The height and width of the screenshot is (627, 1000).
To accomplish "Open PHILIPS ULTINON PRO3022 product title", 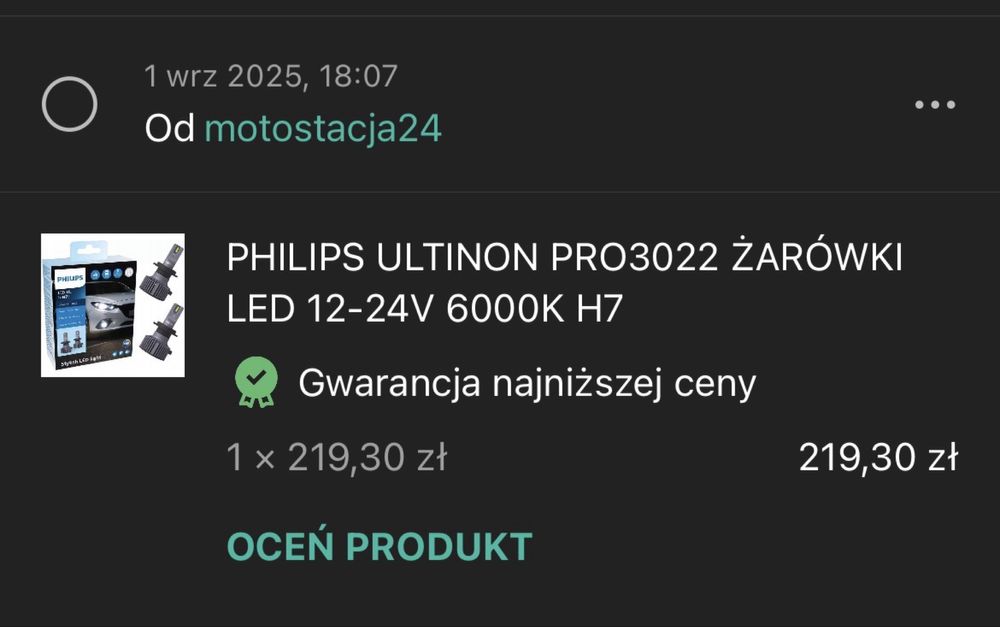I will [564, 284].
